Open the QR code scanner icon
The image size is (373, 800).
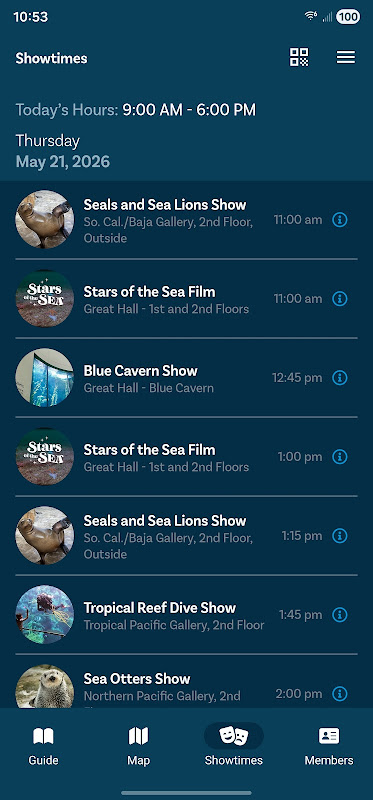[x=299, y=57]
